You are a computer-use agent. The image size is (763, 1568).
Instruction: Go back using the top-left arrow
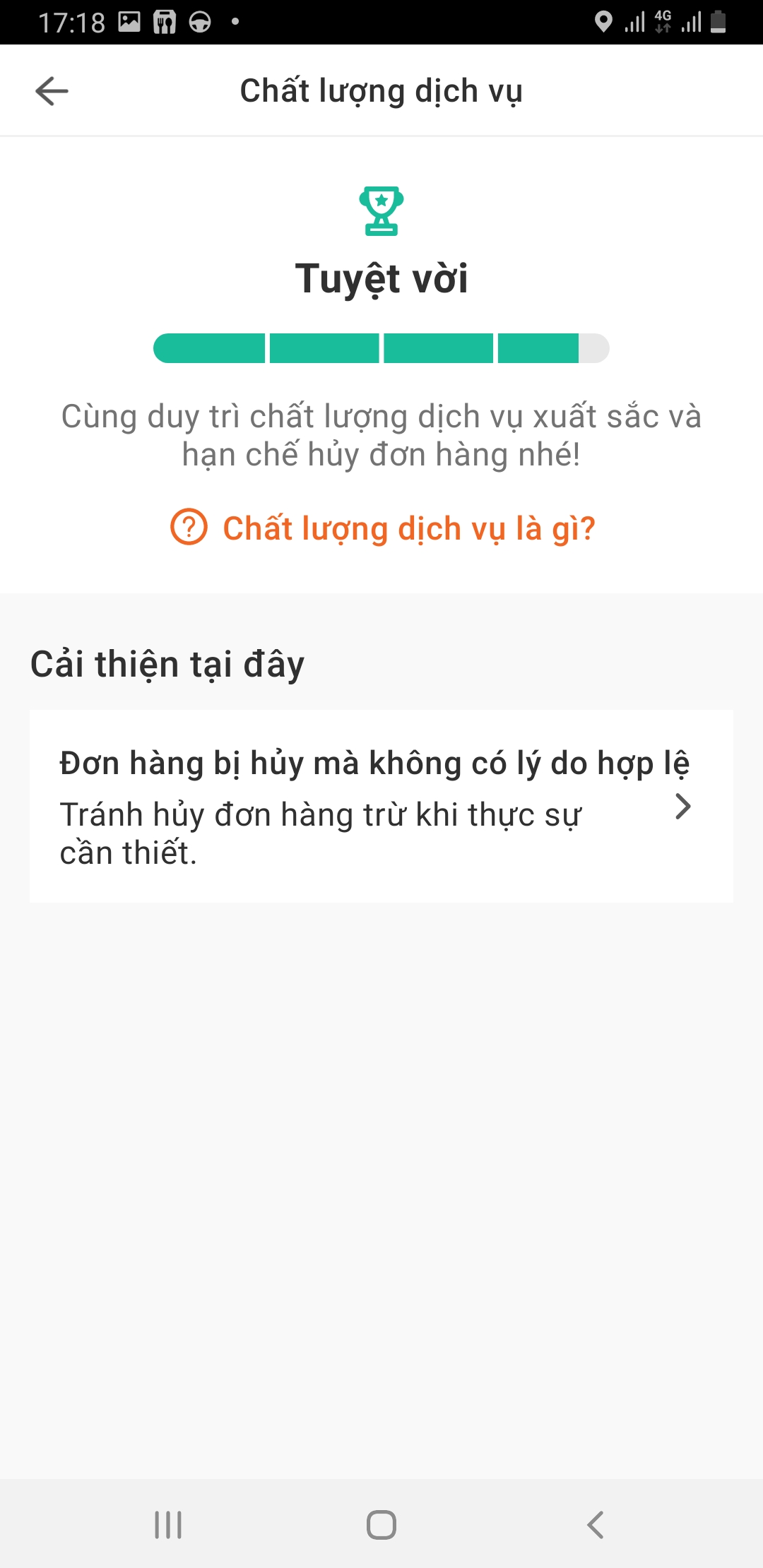(52, 90)
